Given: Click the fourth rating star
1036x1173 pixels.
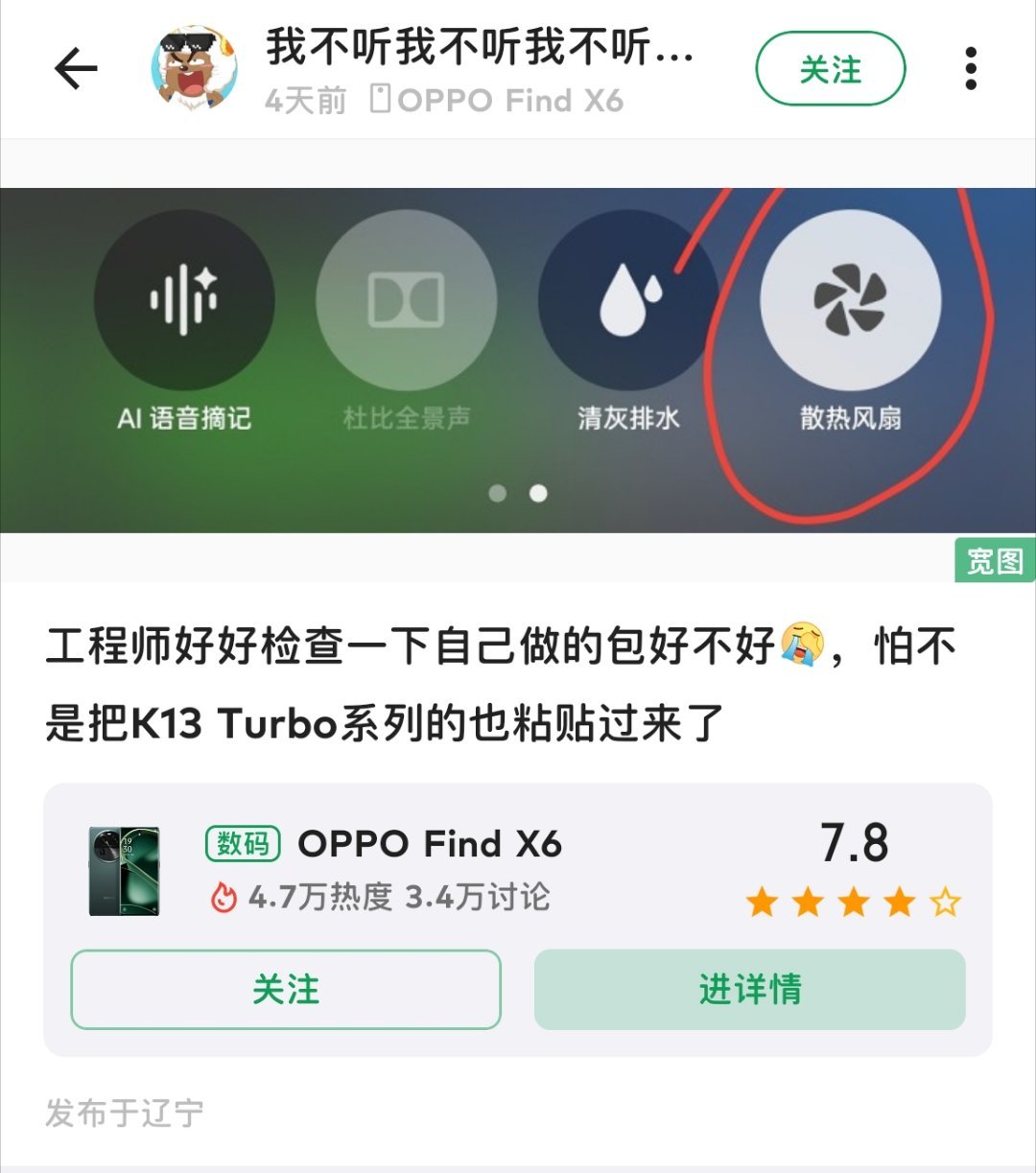Looking at the screenshot, I should pyautogui.click(x=899, y=900).
